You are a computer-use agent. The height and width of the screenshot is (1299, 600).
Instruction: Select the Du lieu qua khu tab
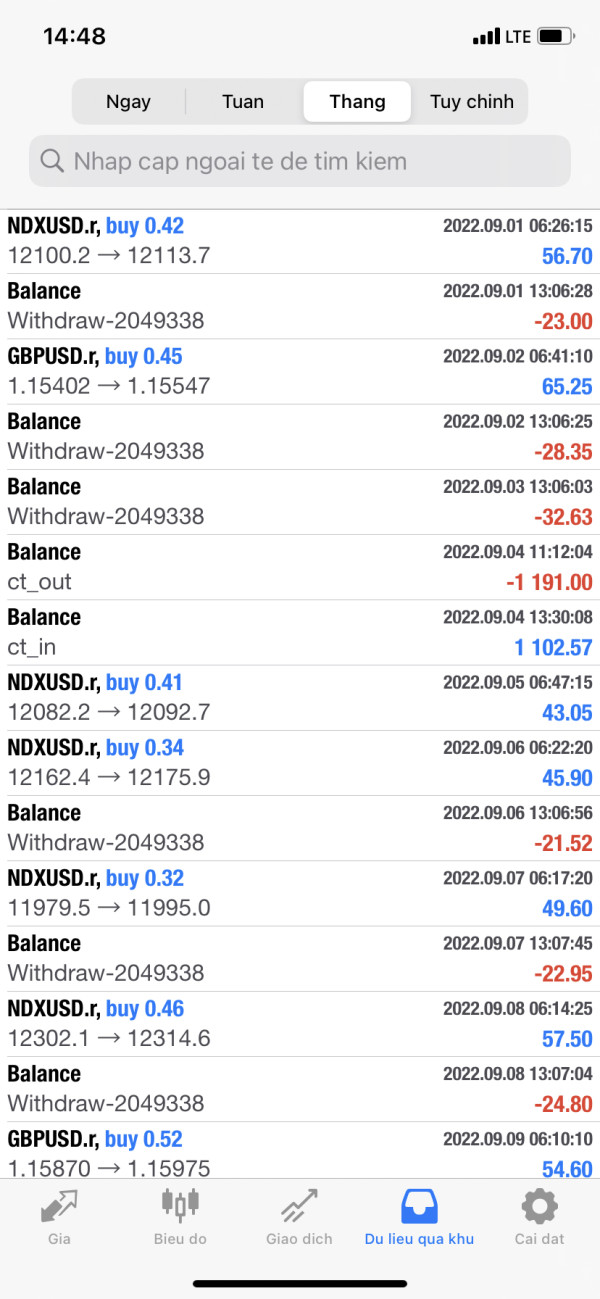point(419,1217)
